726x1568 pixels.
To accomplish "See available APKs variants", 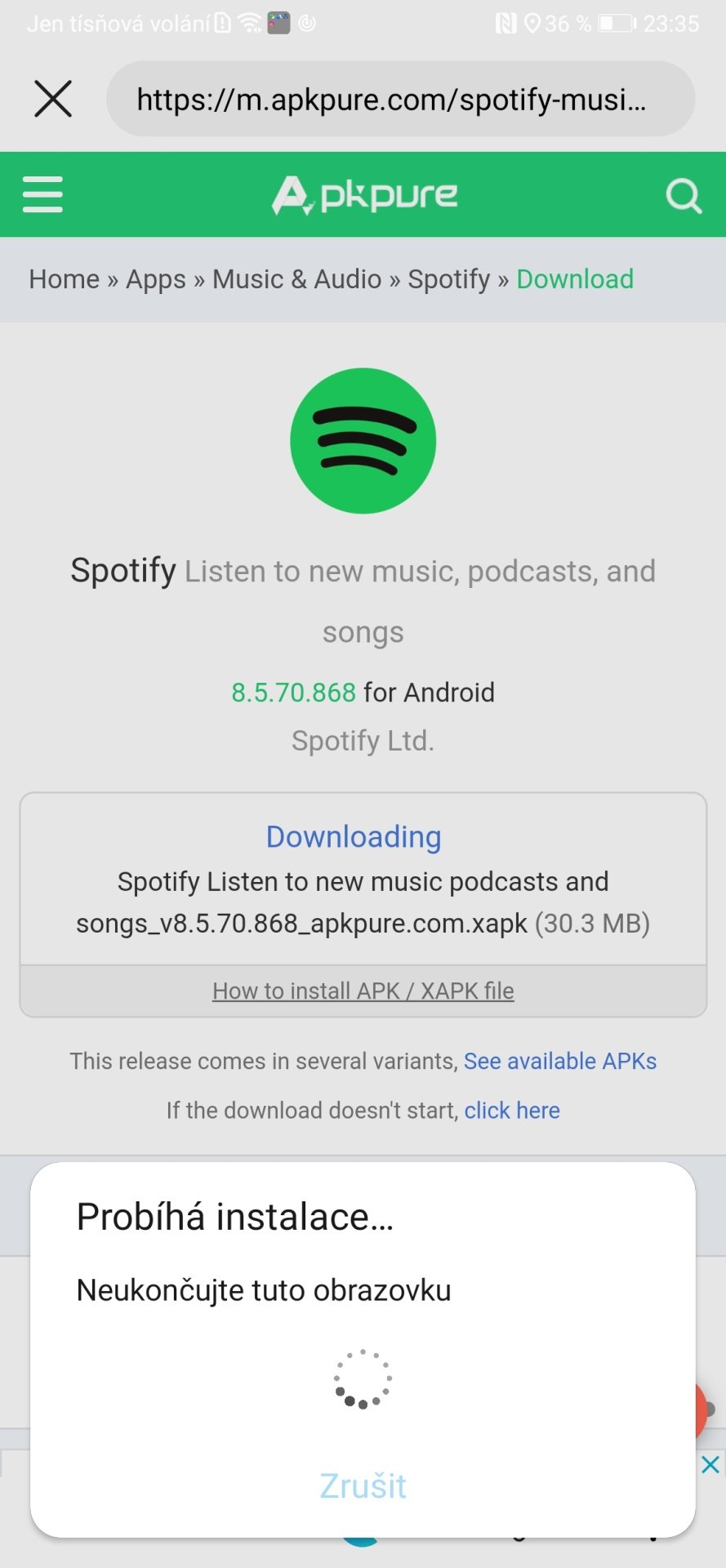I will [x=560, y=1061].
